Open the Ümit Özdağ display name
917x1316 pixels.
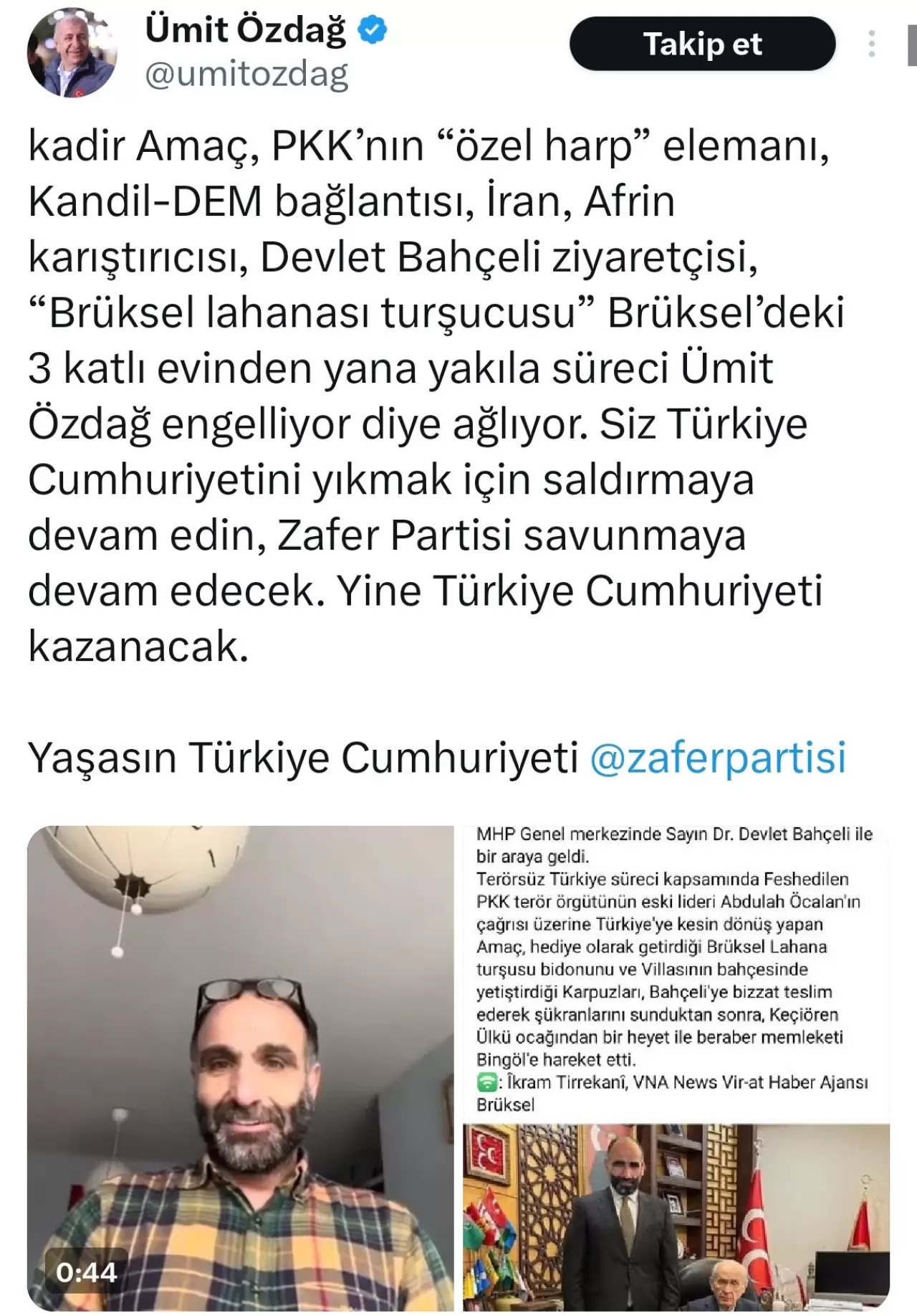(245, 30)
